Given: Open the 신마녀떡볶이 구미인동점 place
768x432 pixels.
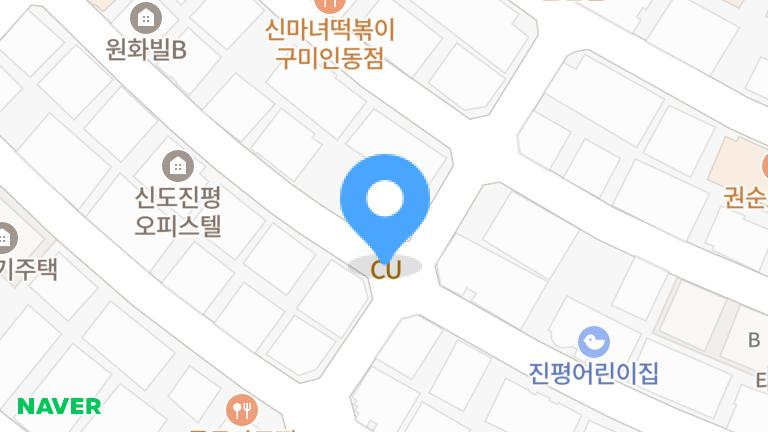Looking at the screenshot, I should tap(330, 40).
